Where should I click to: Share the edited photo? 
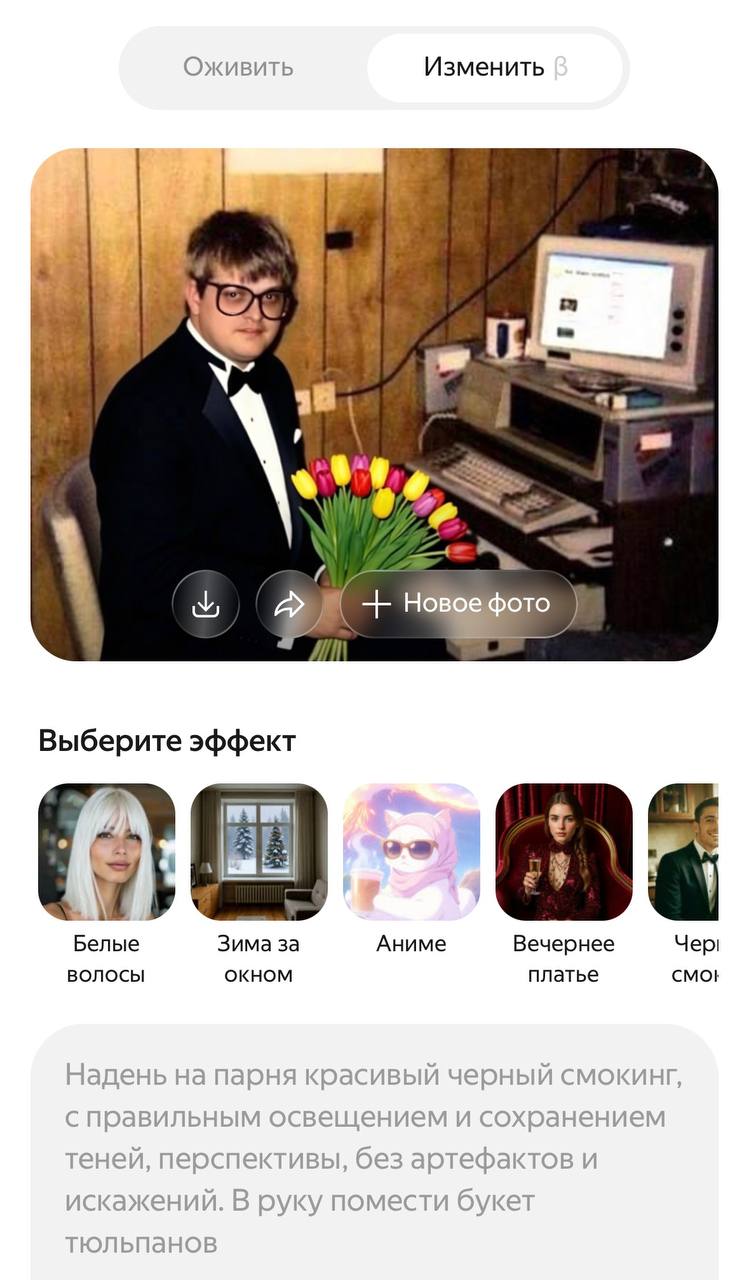click(289, 604)
